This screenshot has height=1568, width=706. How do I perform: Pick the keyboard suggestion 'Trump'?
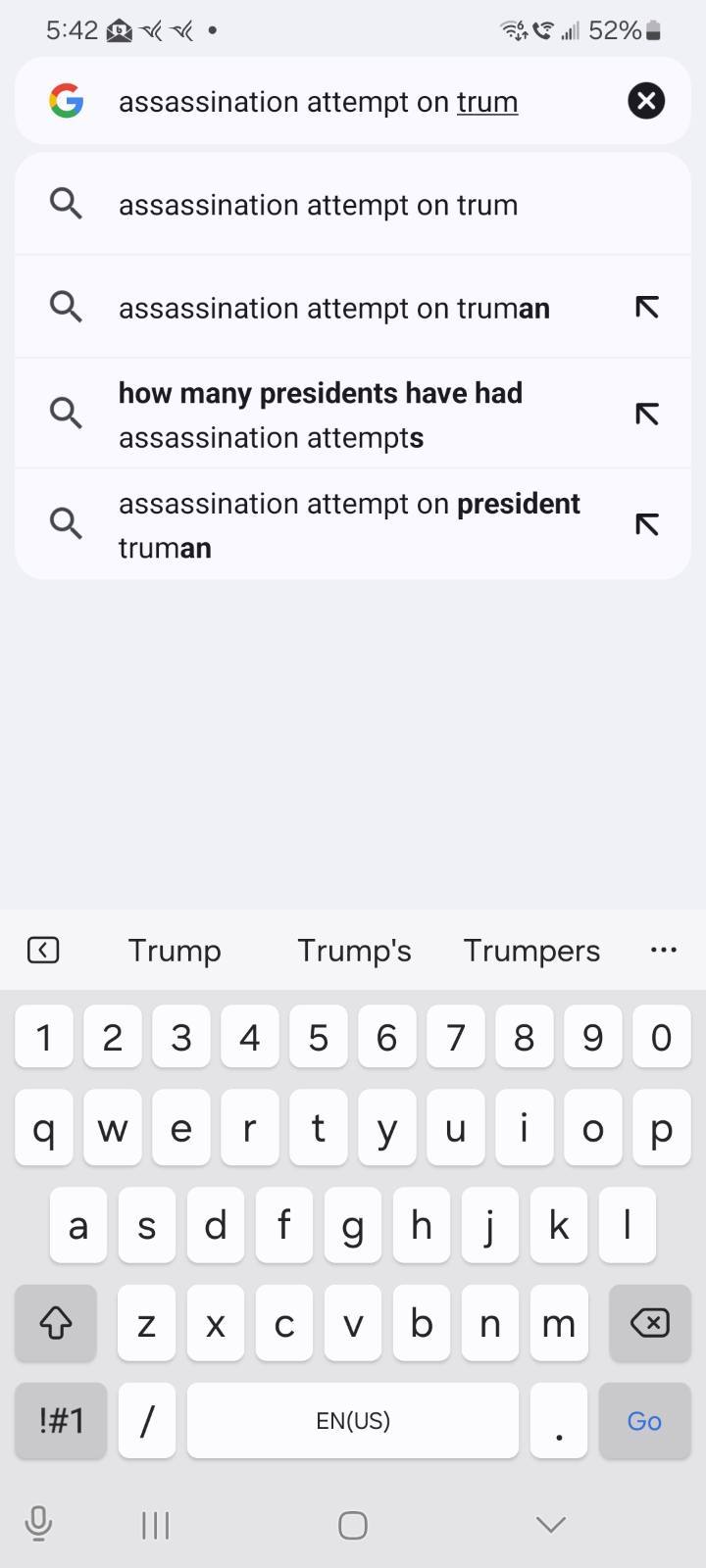click(x=175, y=951)
